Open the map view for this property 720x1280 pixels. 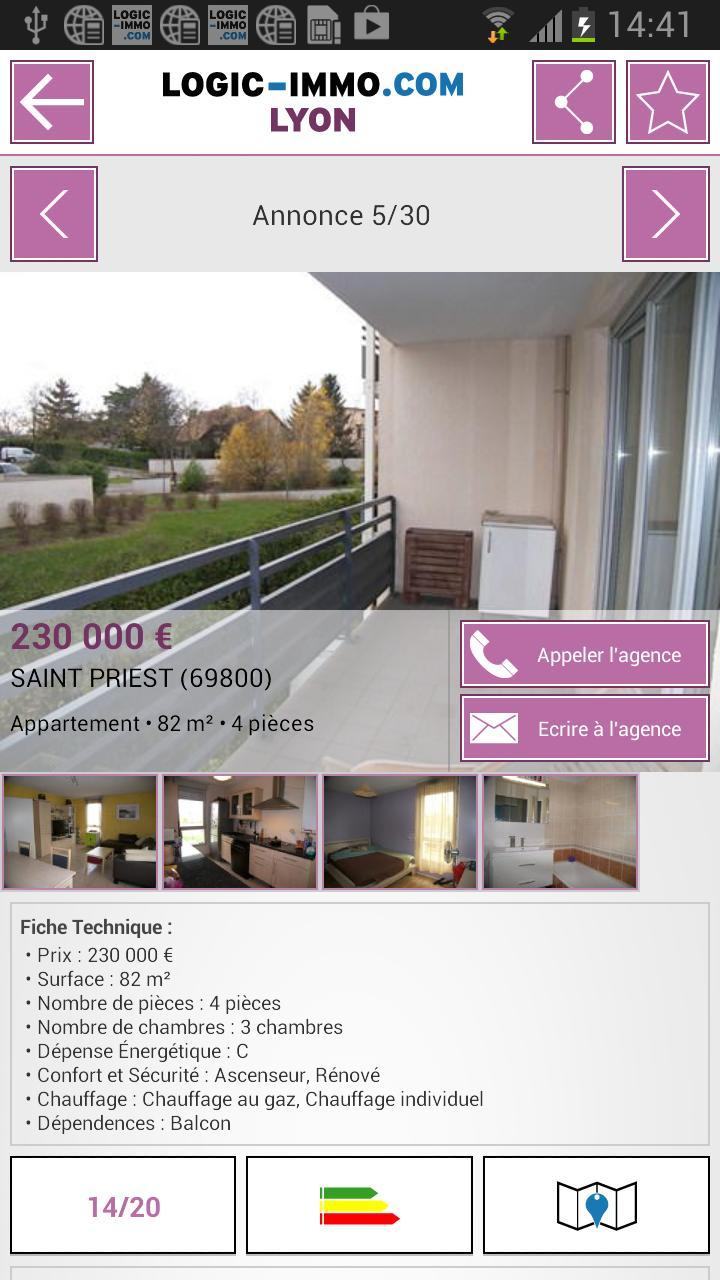(x=596, y=1205)
